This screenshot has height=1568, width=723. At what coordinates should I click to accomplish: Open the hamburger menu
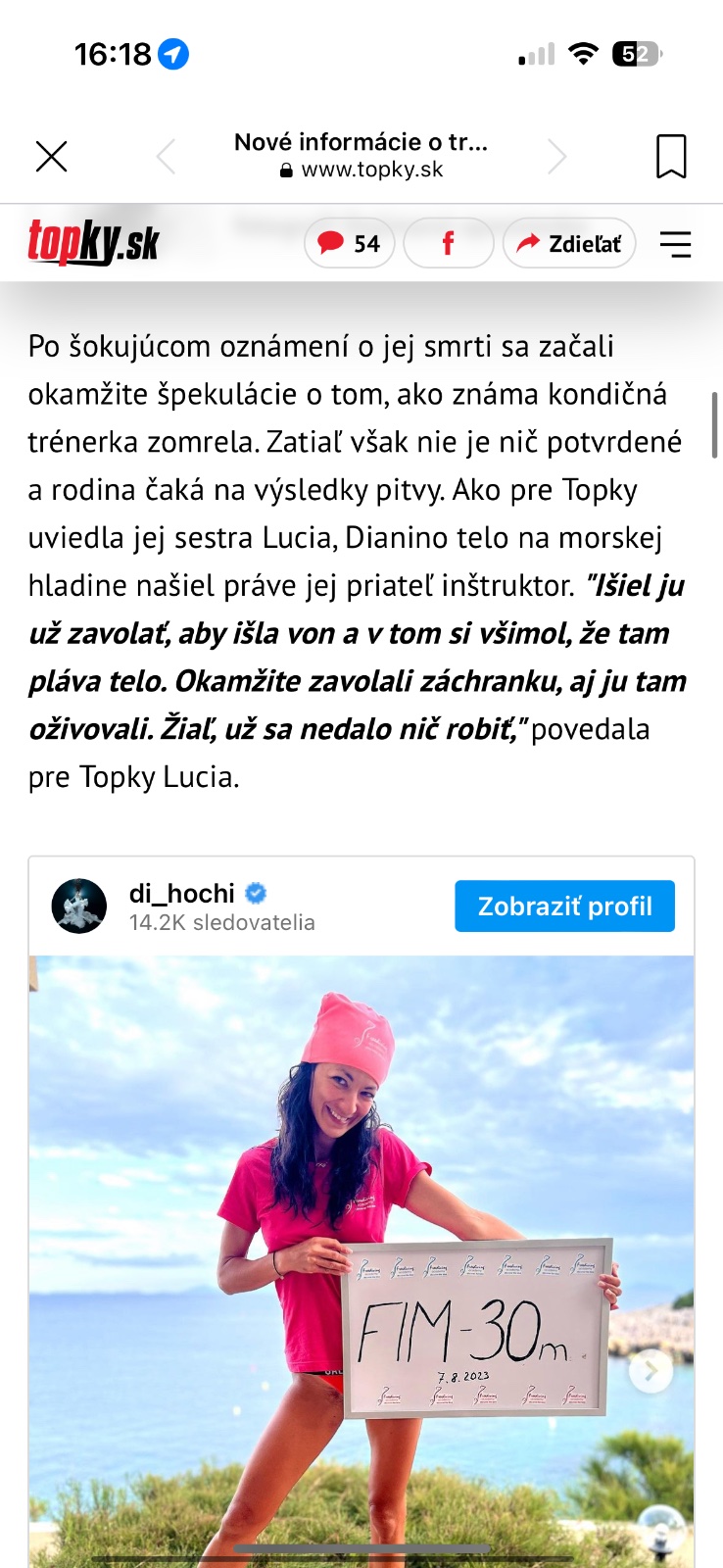tap(675, 243)
